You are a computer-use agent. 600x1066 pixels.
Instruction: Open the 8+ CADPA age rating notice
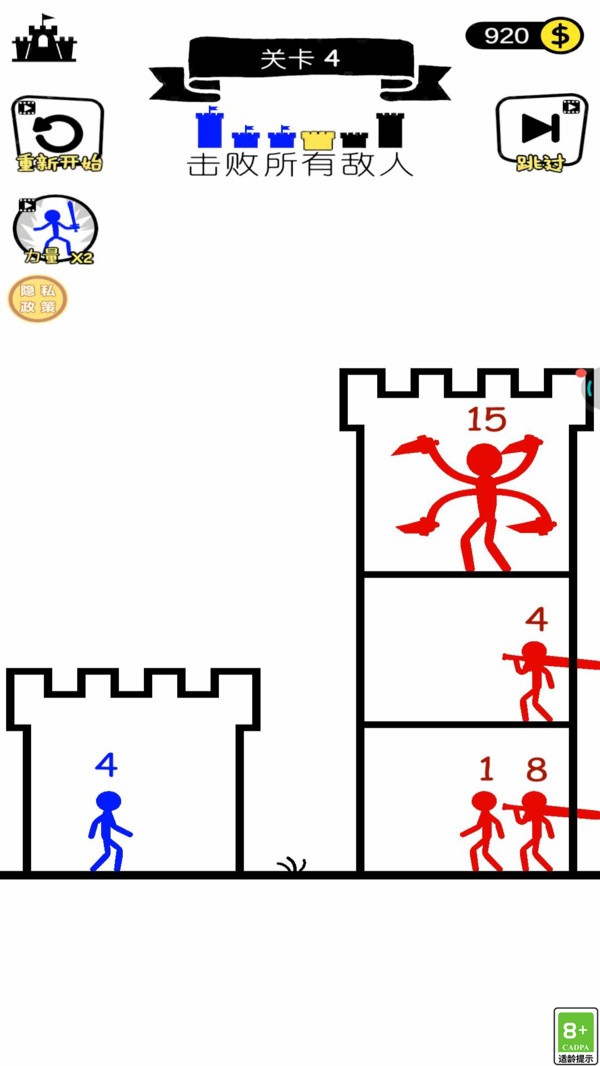click(575, 1035)
